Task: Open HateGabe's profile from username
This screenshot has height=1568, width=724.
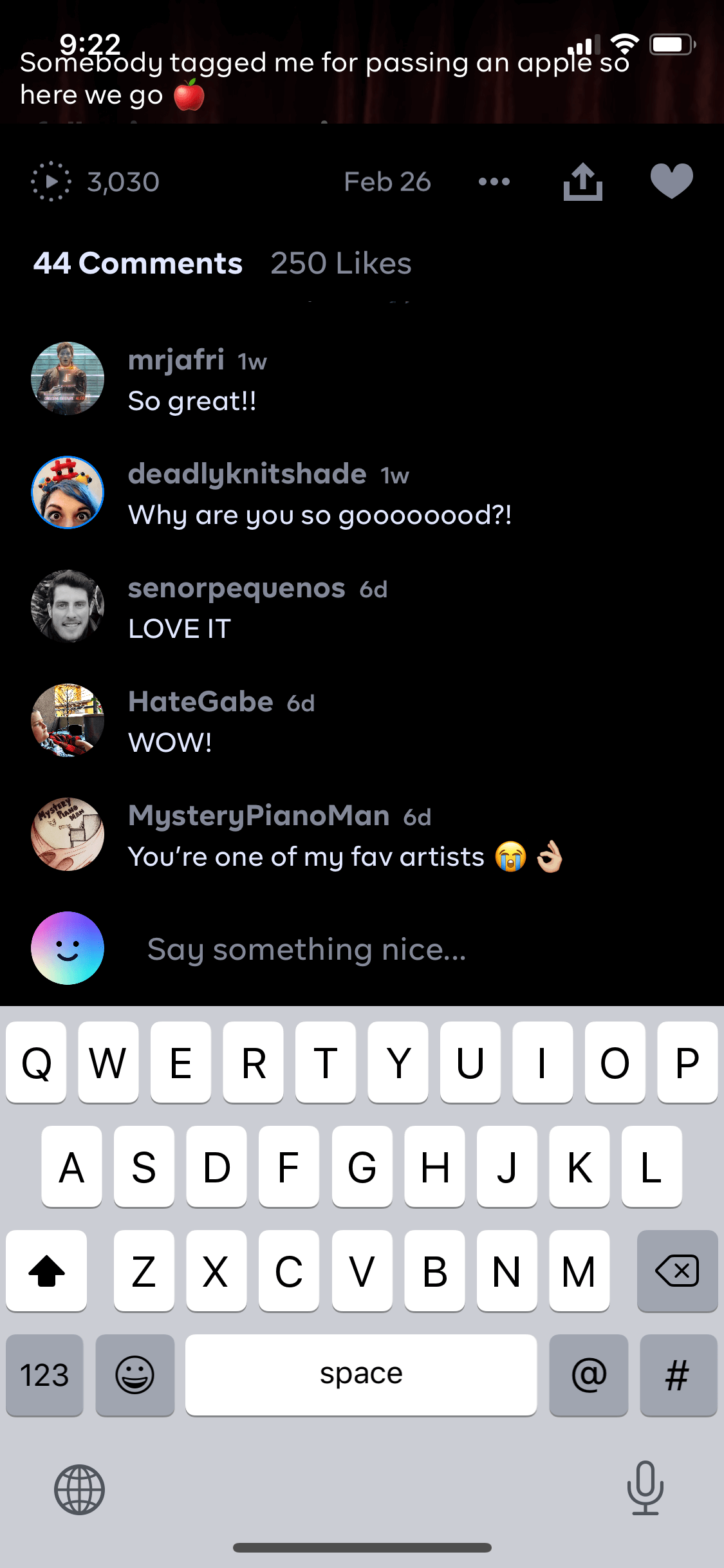Action: [201, 702]
